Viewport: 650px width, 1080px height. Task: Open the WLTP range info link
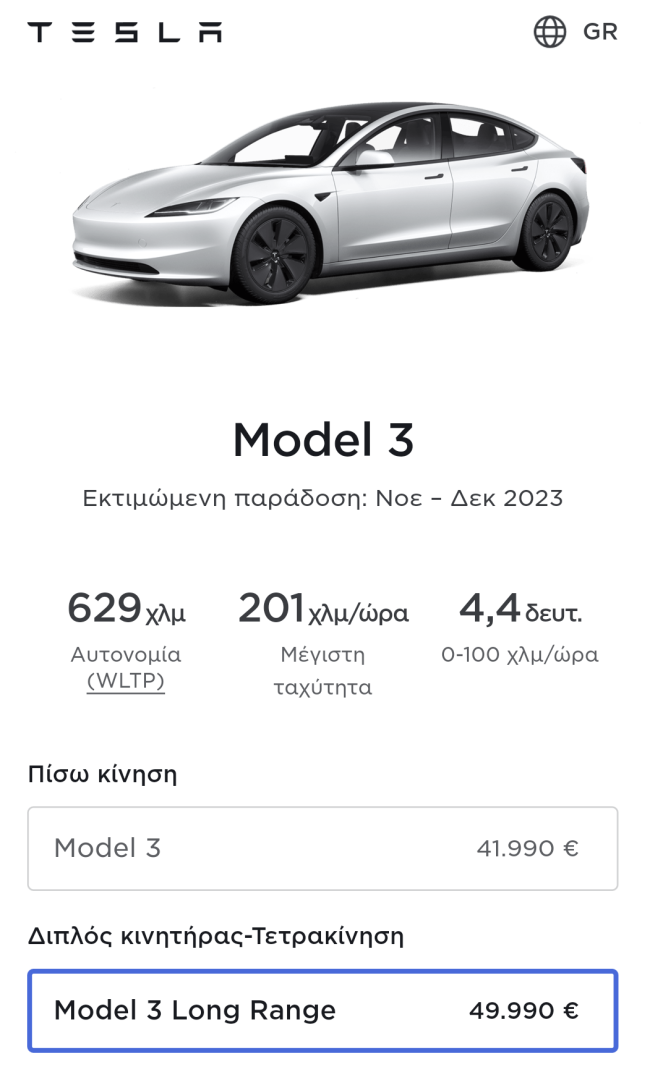coord(126,682)
